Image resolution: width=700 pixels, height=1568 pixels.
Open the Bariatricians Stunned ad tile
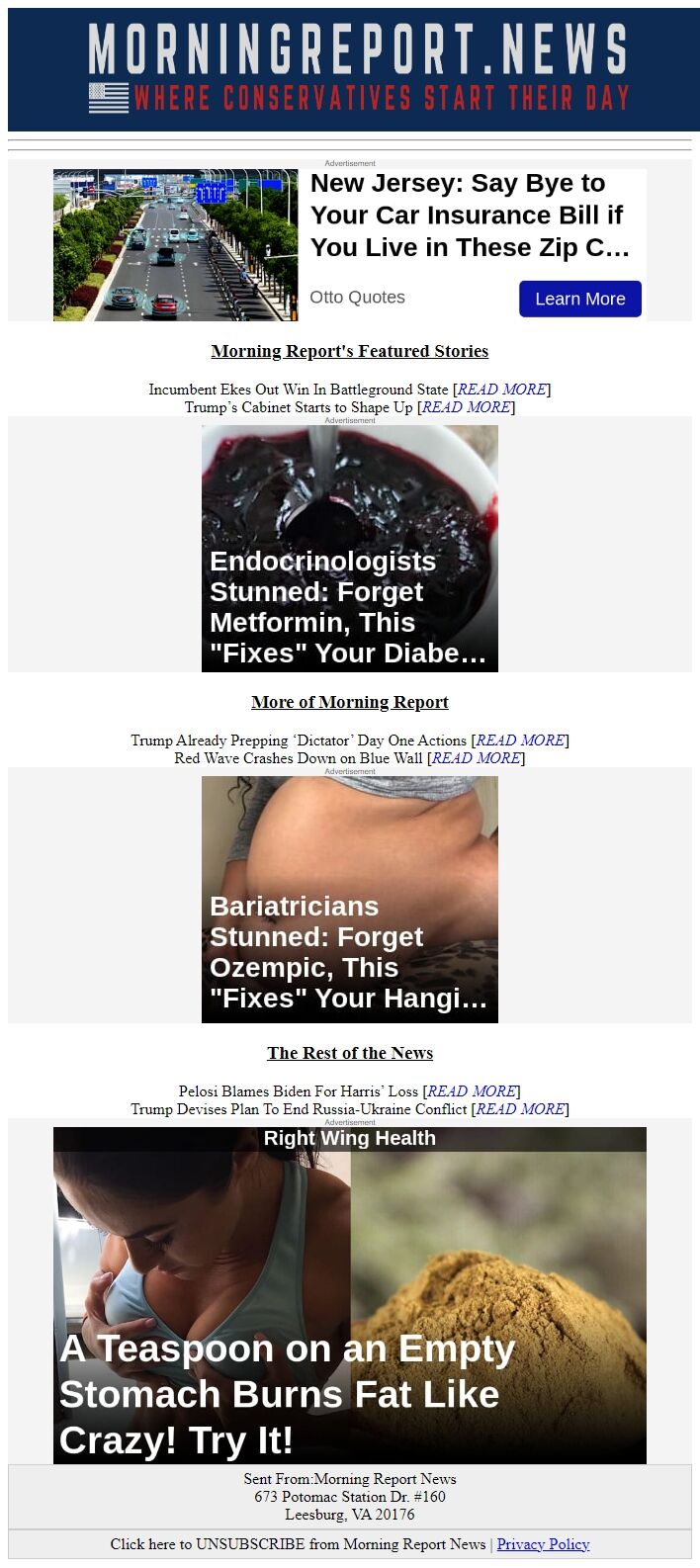pos(350,900)
